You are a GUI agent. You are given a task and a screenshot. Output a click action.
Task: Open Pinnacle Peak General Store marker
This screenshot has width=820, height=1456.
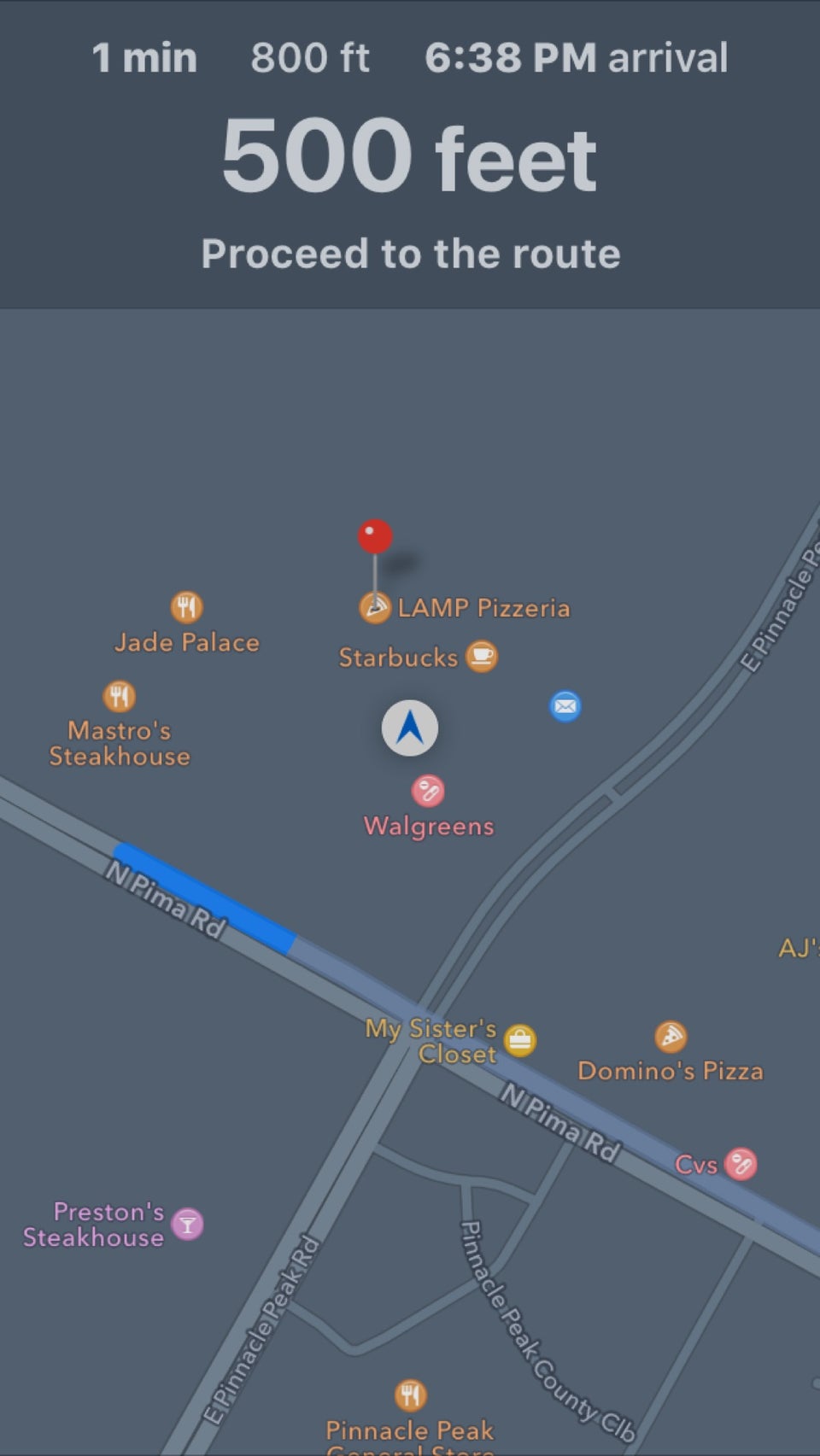[410, 1395]
